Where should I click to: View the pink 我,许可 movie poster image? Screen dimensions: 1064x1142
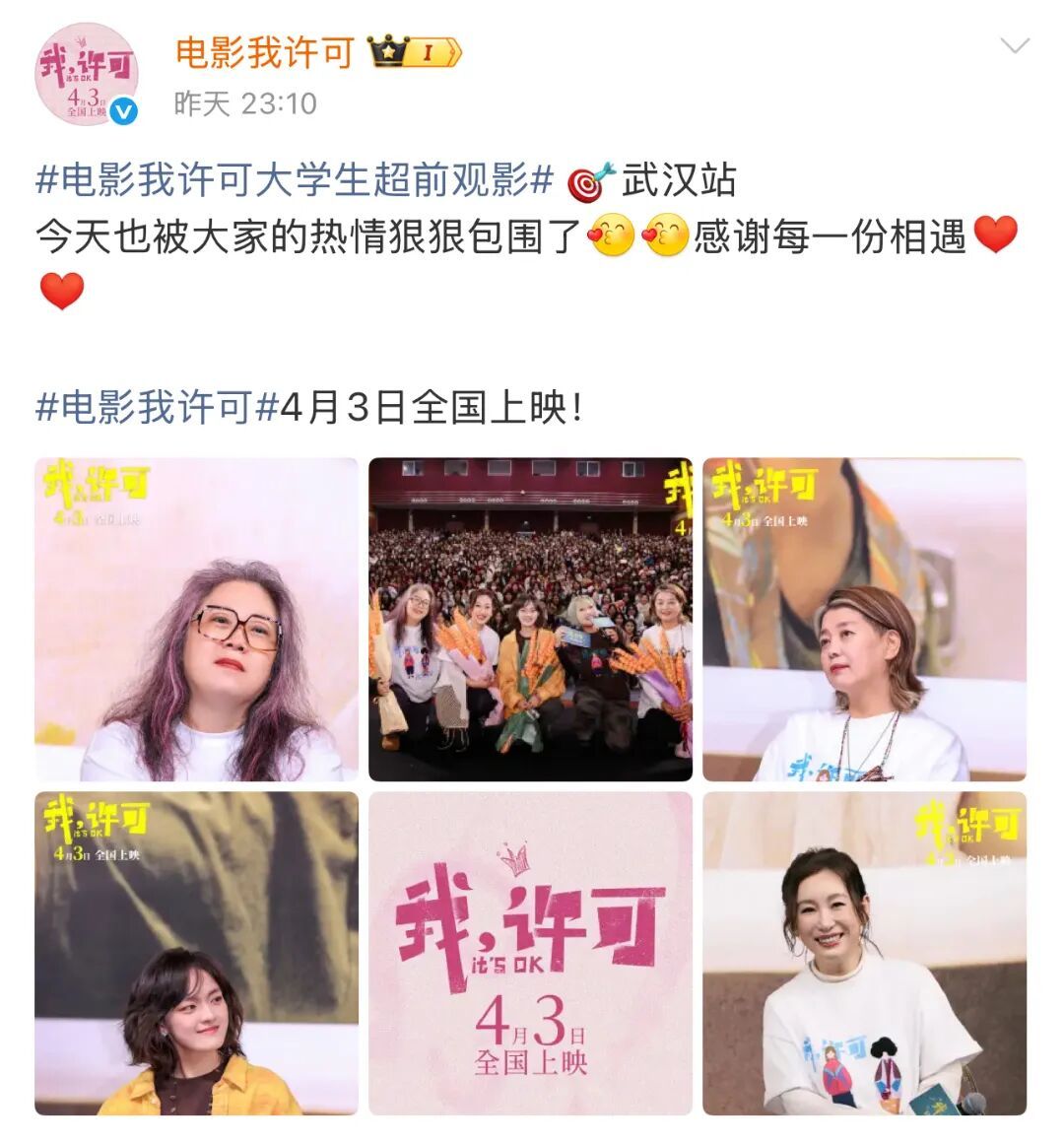point(530,953)
